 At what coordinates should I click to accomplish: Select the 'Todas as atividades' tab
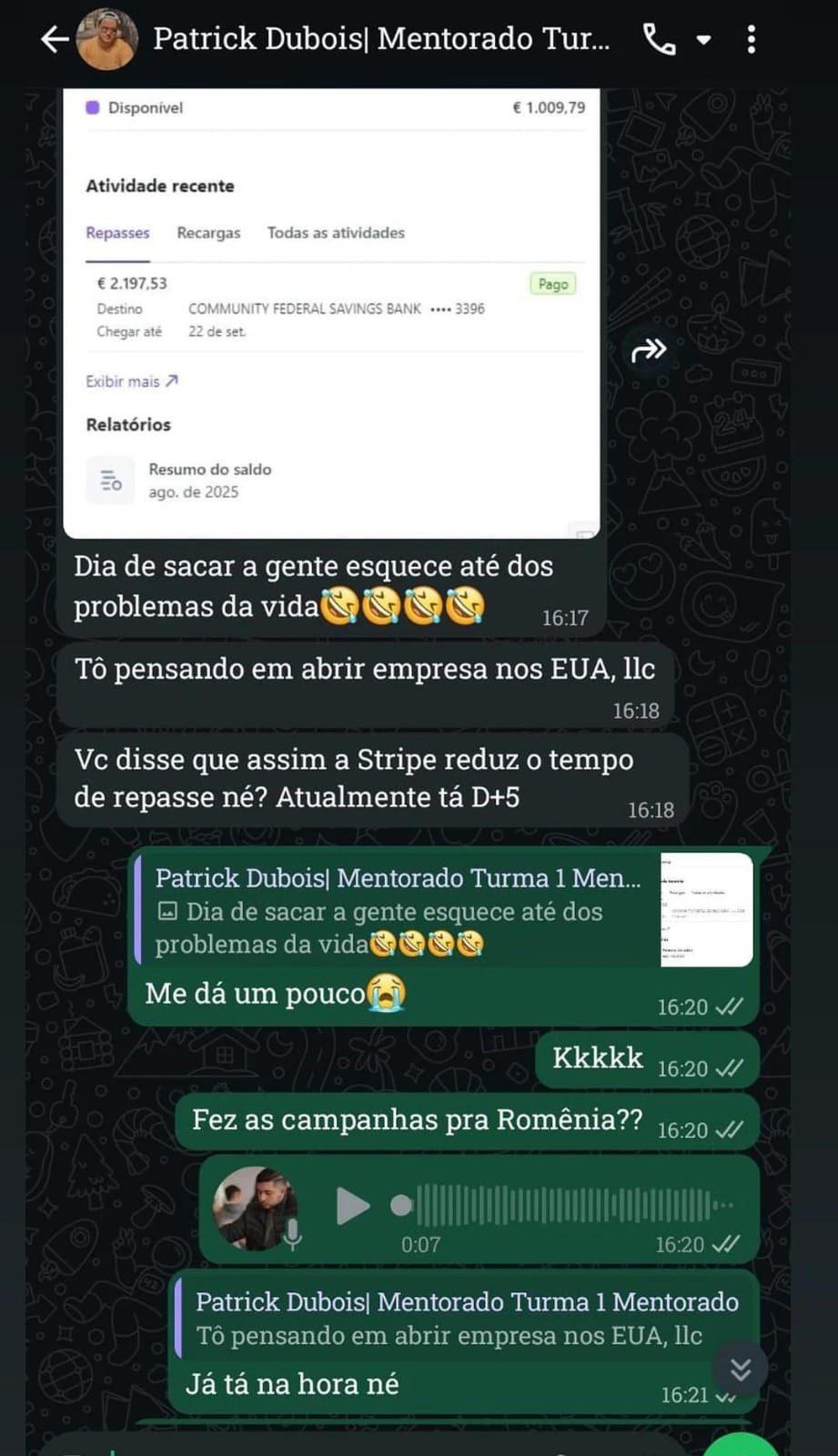(335, 233)
